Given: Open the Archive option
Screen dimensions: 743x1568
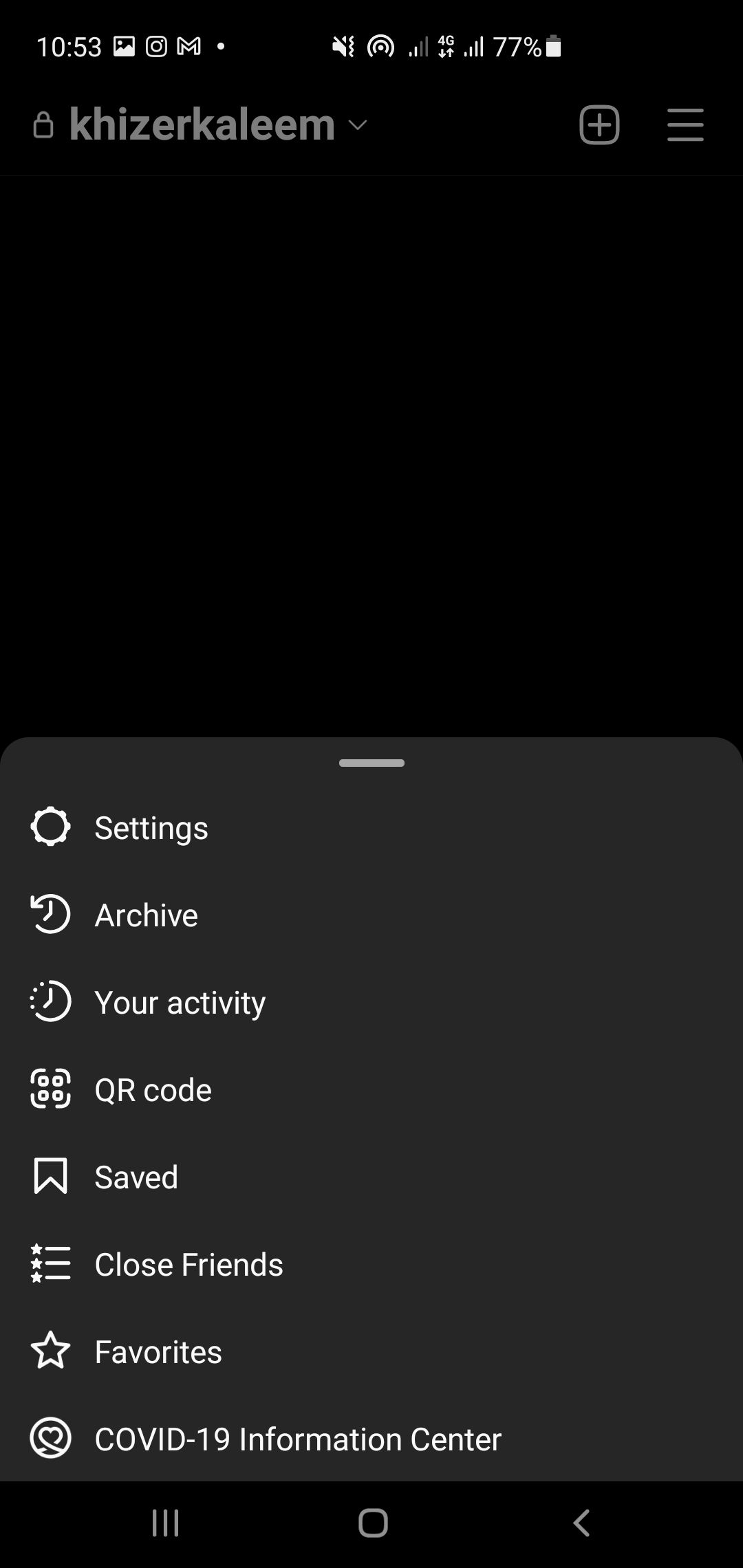Looking at the screenshot, I should tap(146, 915).
